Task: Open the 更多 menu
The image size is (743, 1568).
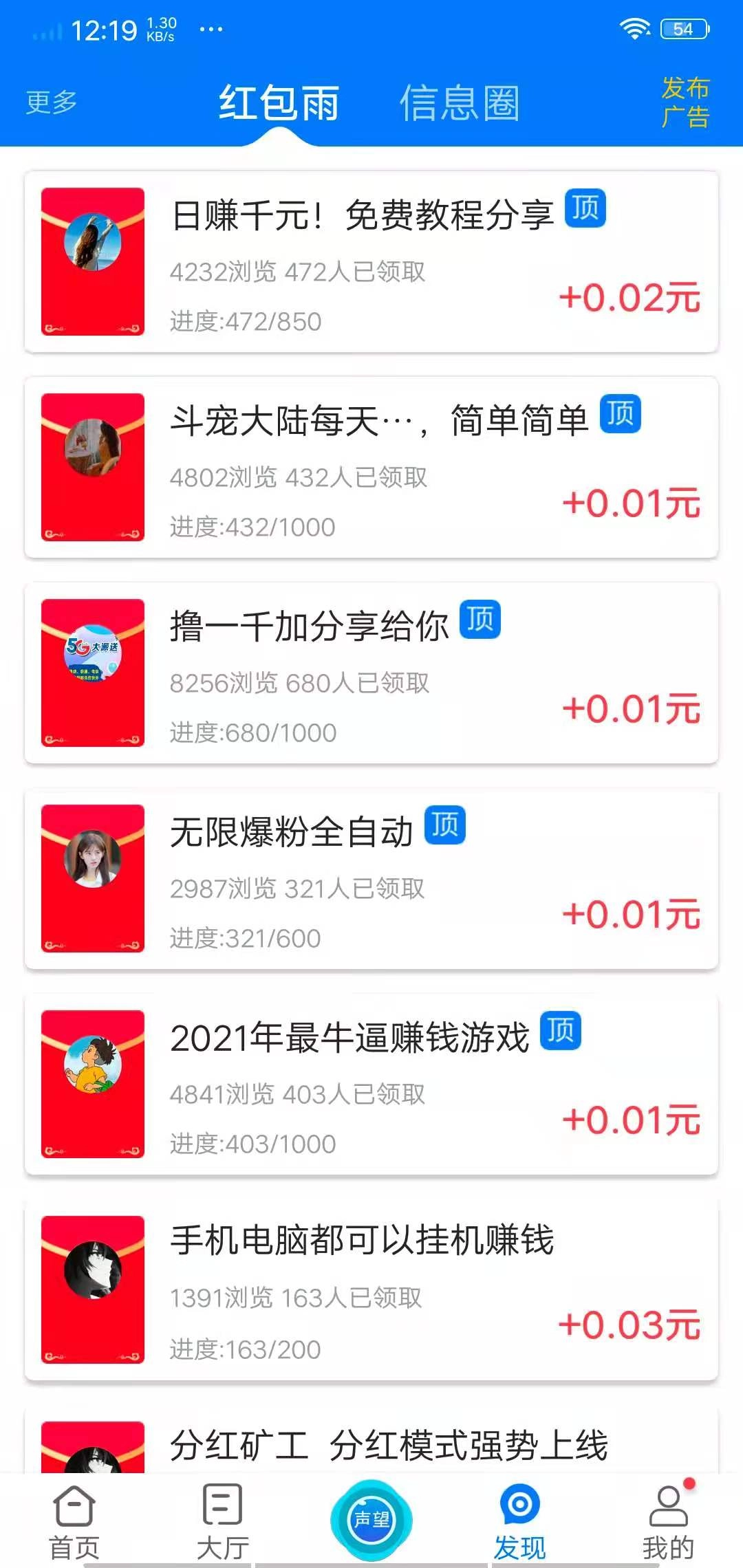Action: pos(52,103)
